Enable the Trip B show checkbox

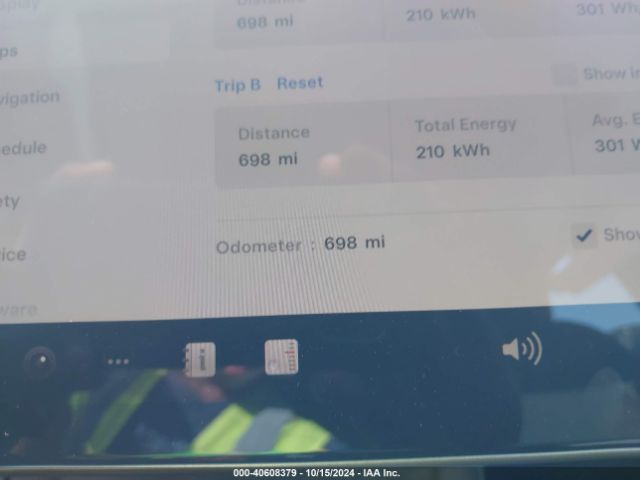tap(565, 74)
